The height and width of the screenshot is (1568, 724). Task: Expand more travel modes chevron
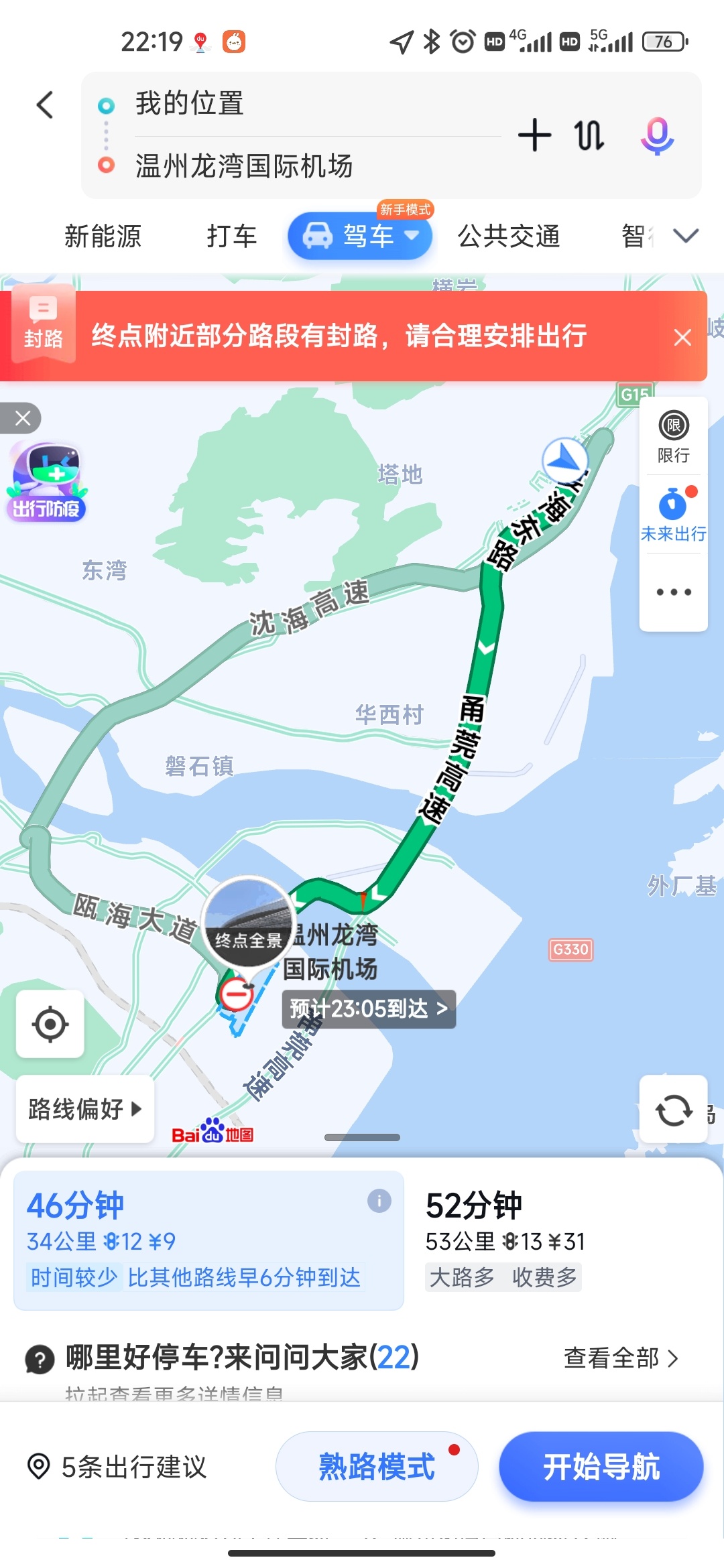[x=686, y=236]
